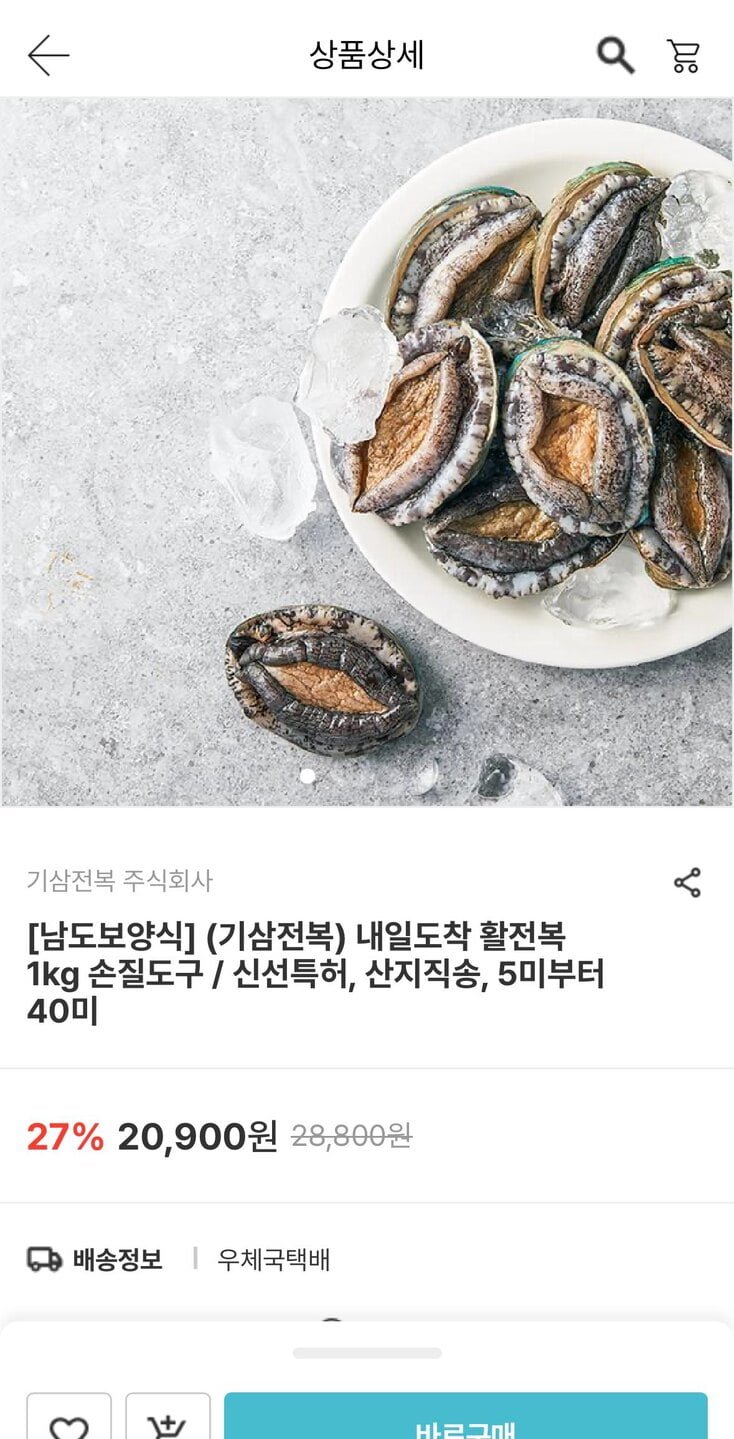
Task: Add product to wishlist with heart
Action: [68, 1420]
